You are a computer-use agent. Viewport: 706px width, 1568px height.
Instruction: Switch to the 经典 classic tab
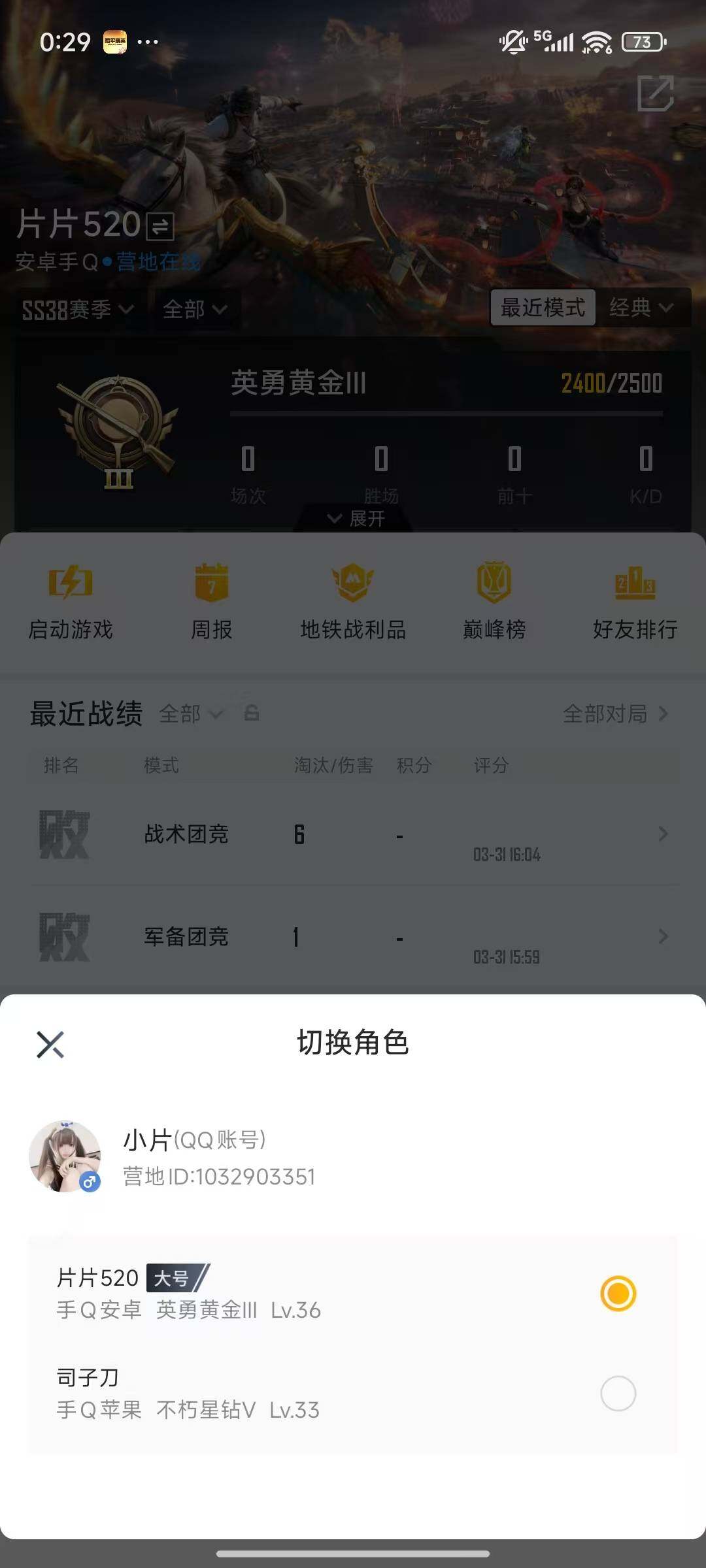(641, 308)
